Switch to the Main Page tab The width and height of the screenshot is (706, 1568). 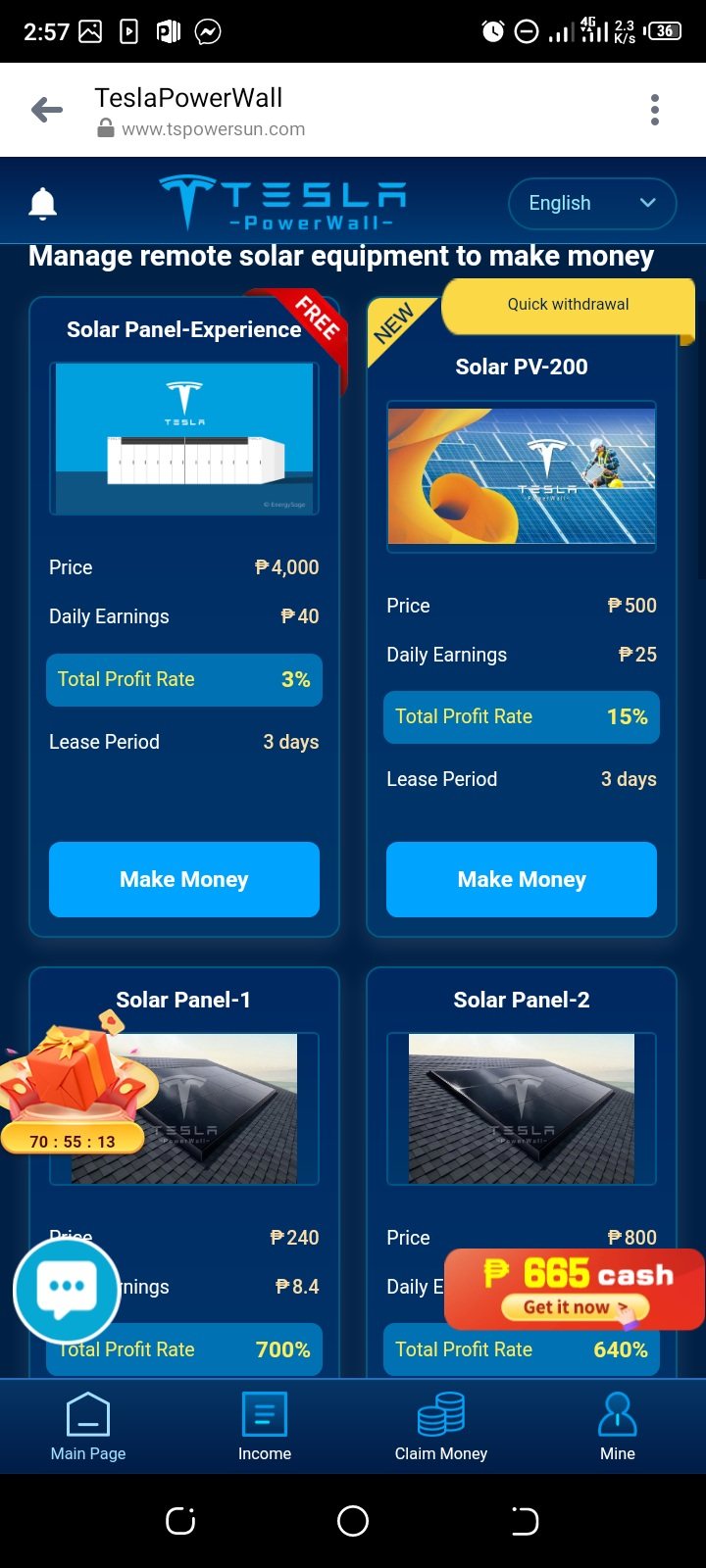click(x=88, y=1427)
